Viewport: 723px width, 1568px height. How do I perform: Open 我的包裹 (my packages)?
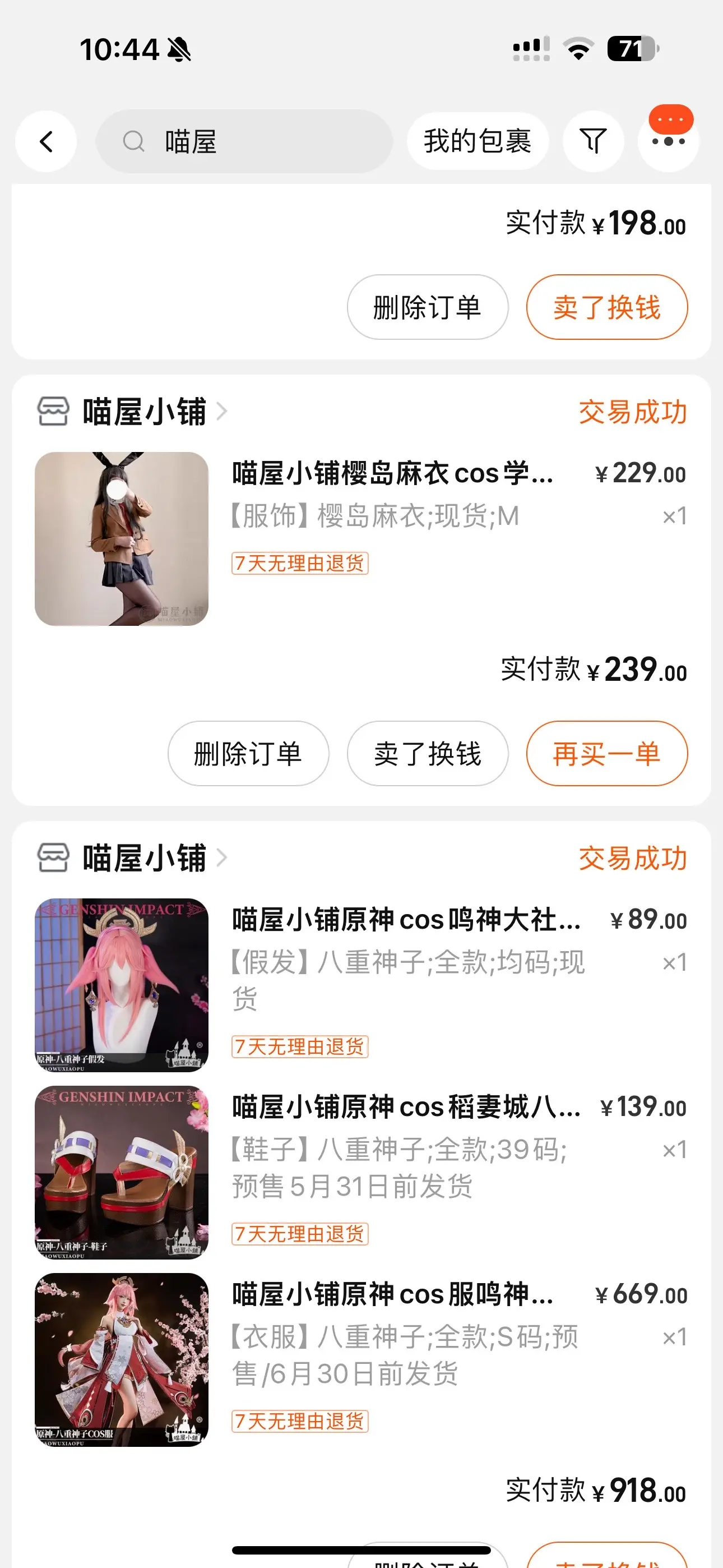pos(477,142)
